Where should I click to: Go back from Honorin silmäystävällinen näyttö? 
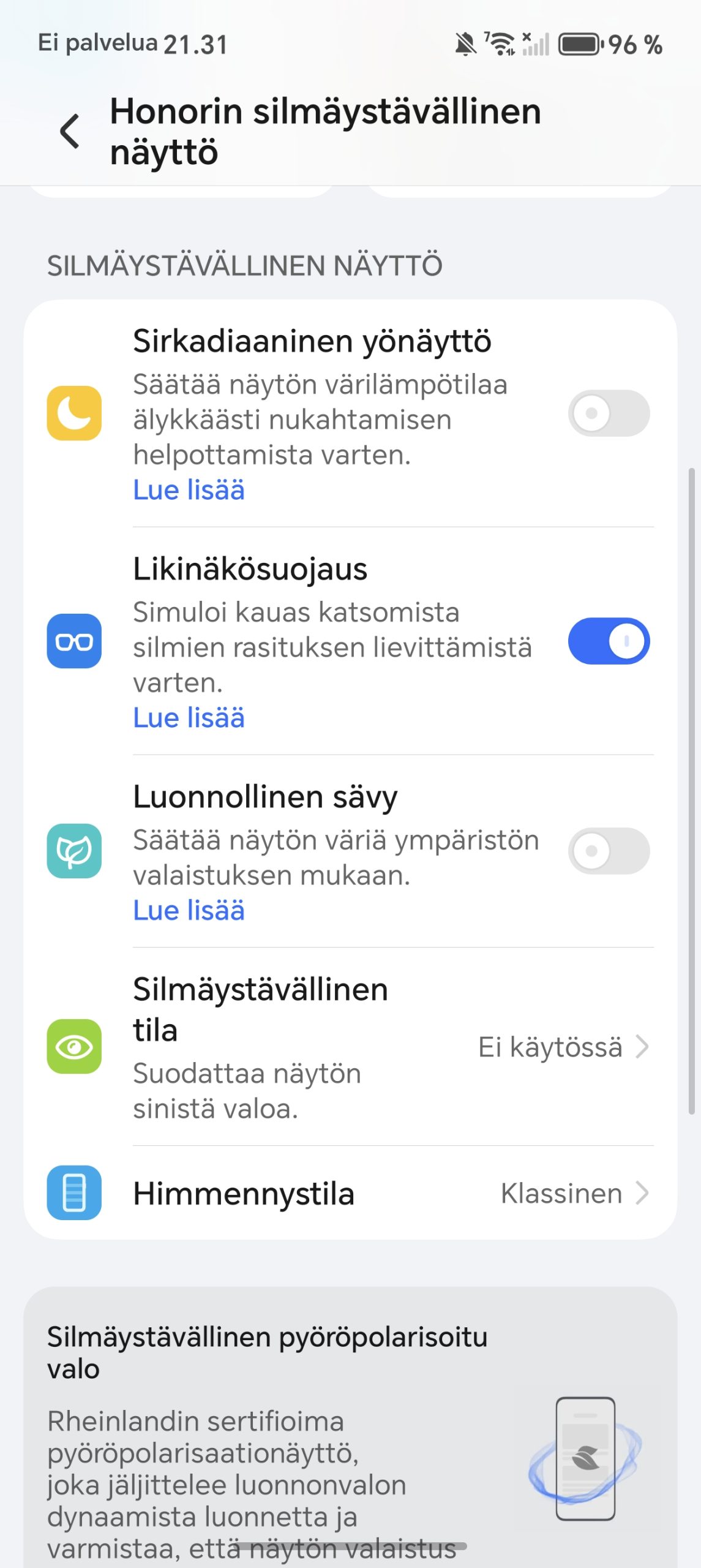(70, 131)
